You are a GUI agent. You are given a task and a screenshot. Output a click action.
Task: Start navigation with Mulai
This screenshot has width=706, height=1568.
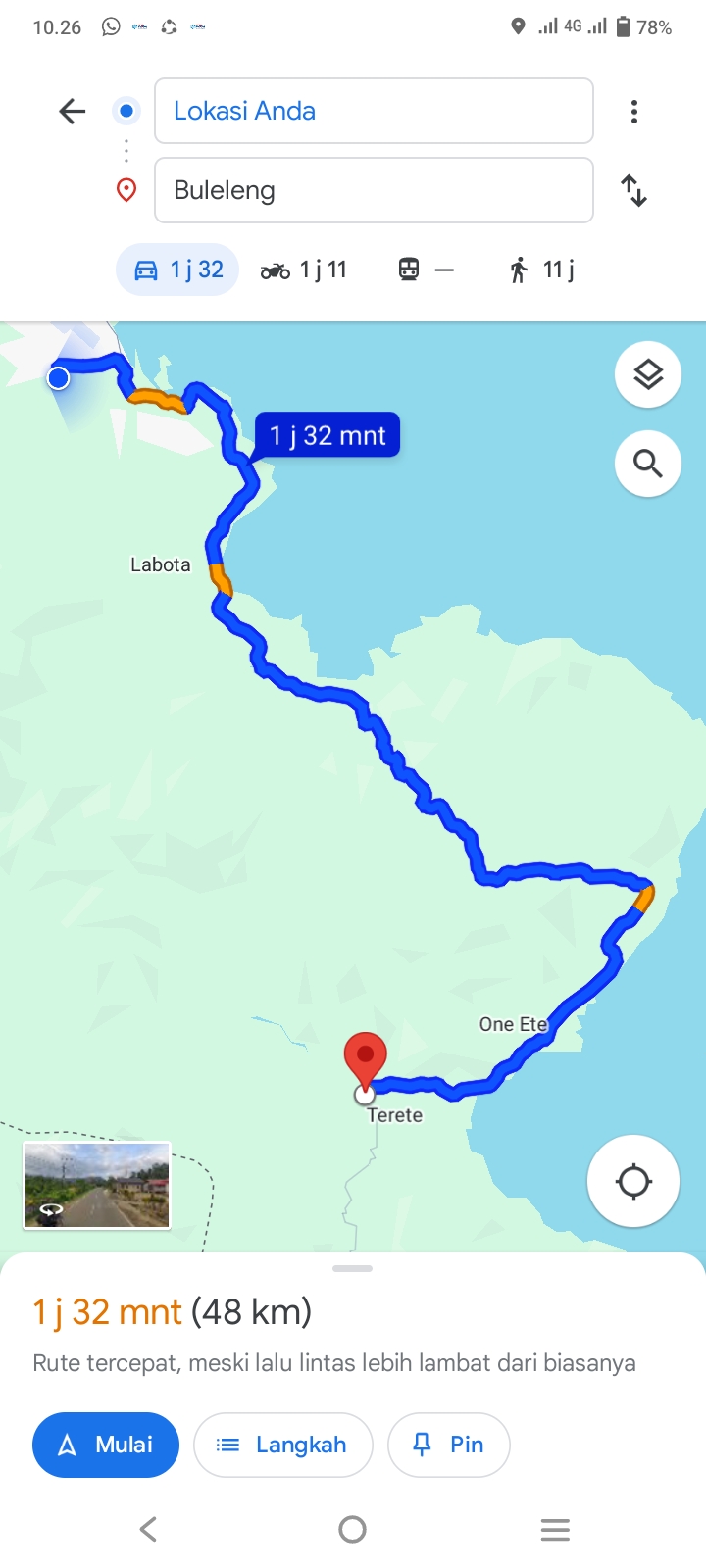point(106,1445)
